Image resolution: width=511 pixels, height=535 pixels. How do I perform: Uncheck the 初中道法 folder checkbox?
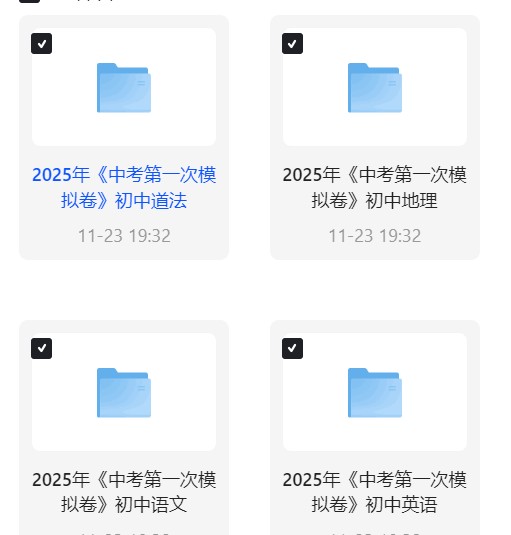click(41, 44)
